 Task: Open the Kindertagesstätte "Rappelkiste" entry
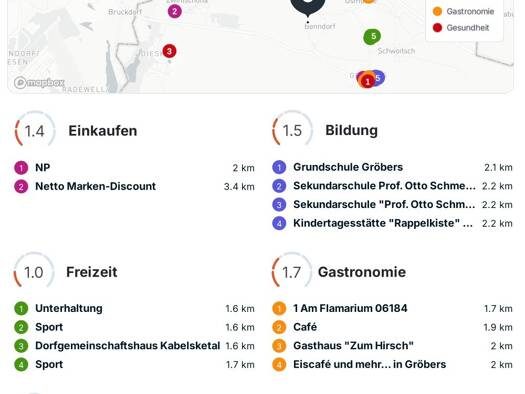(392, 223)
